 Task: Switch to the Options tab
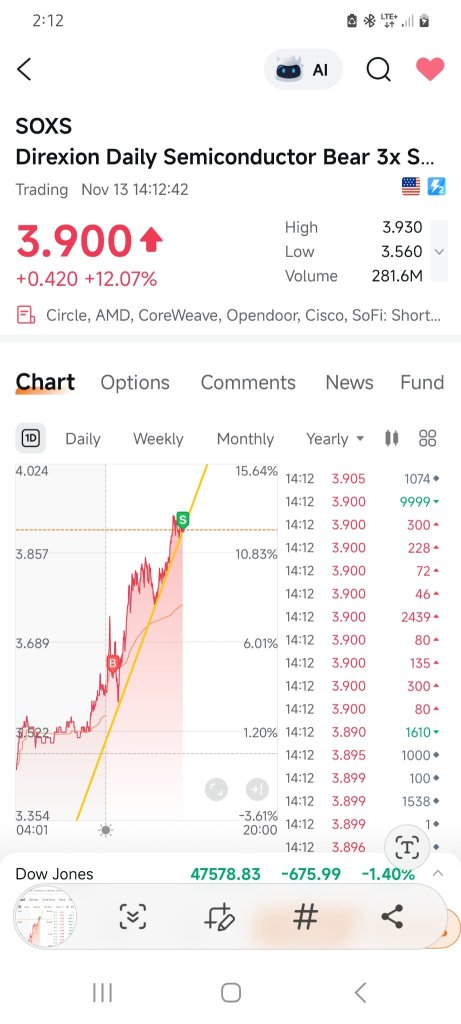click(x=135, y=383)
